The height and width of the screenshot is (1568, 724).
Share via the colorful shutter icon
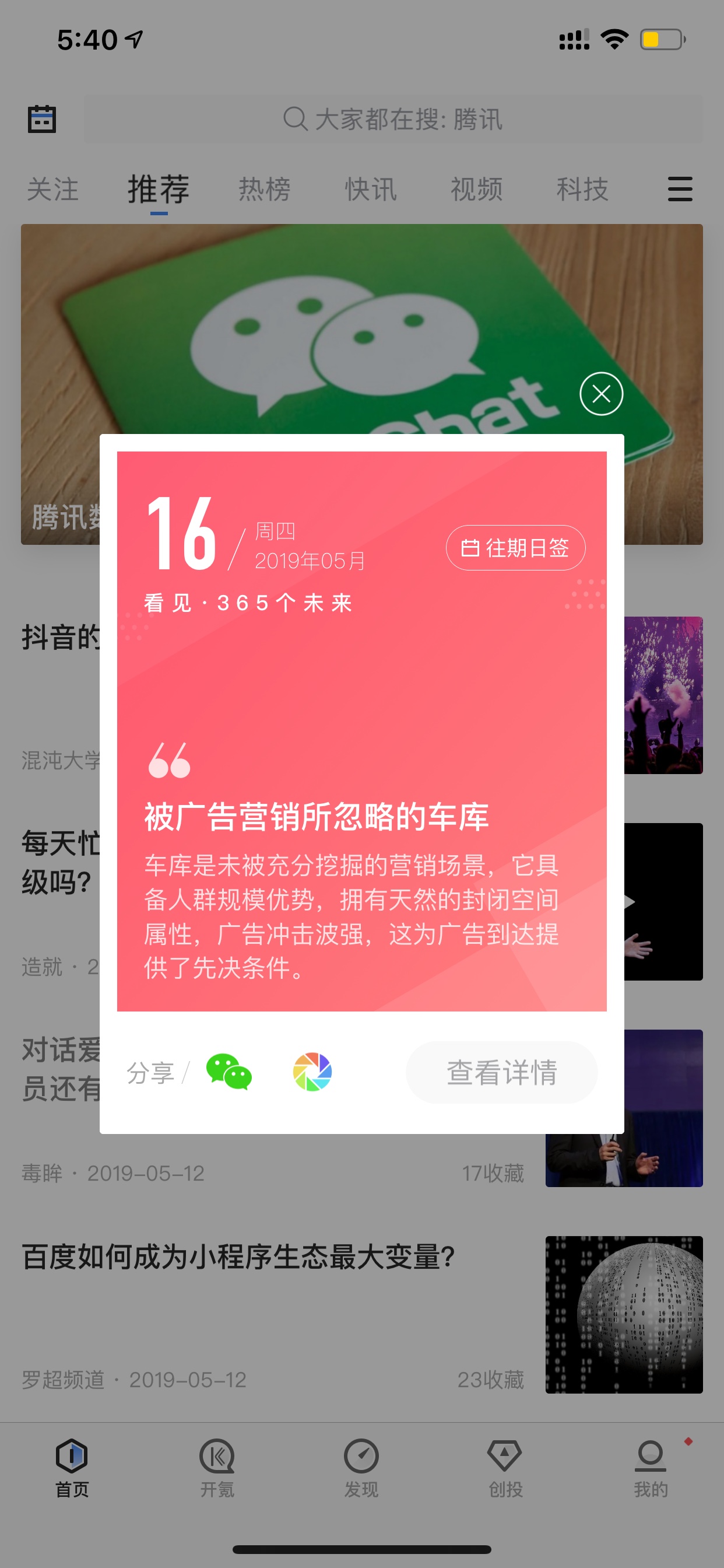pos(312,1072)
